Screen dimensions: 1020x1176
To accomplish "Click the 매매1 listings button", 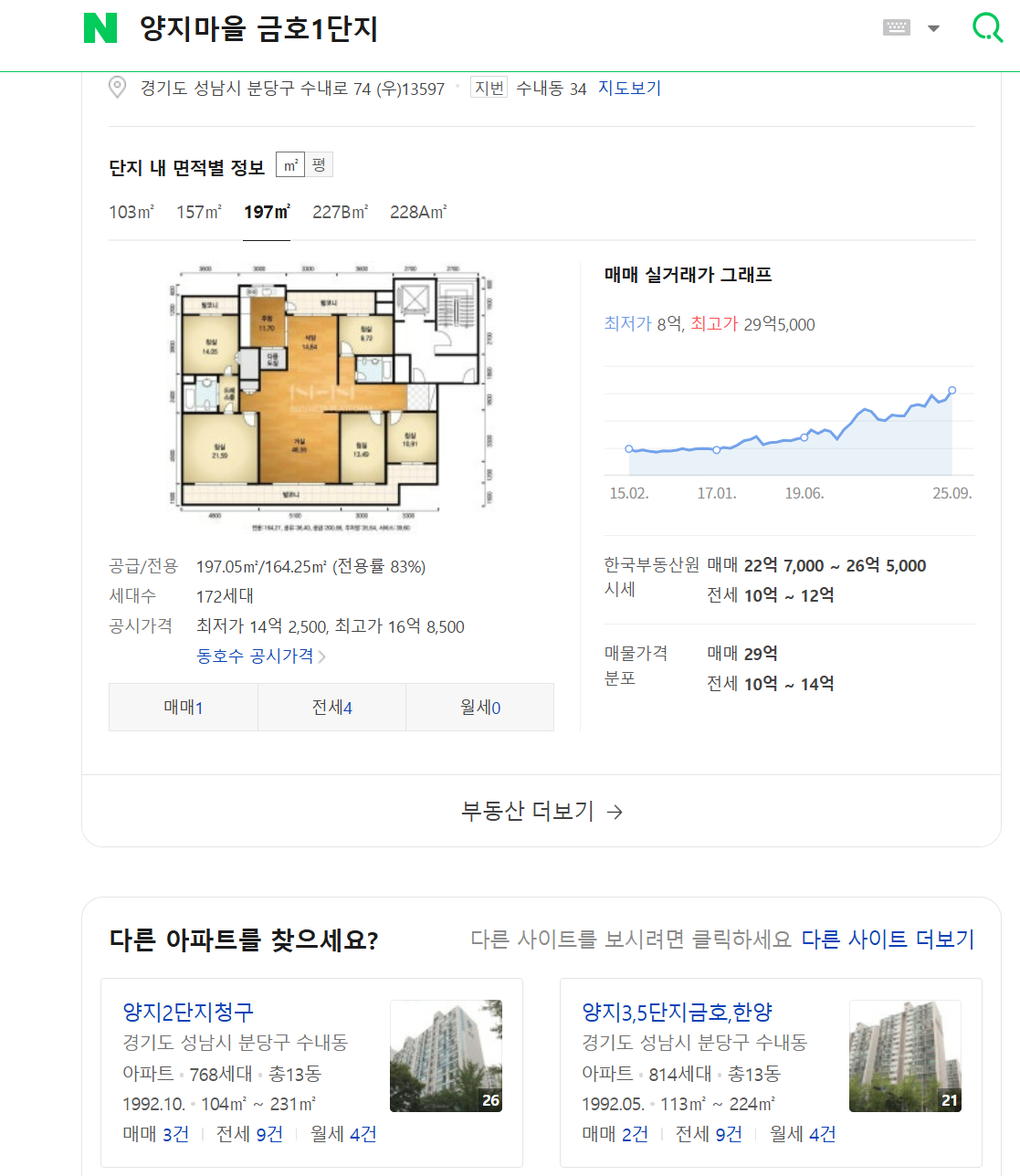I will tap(183, 707).
